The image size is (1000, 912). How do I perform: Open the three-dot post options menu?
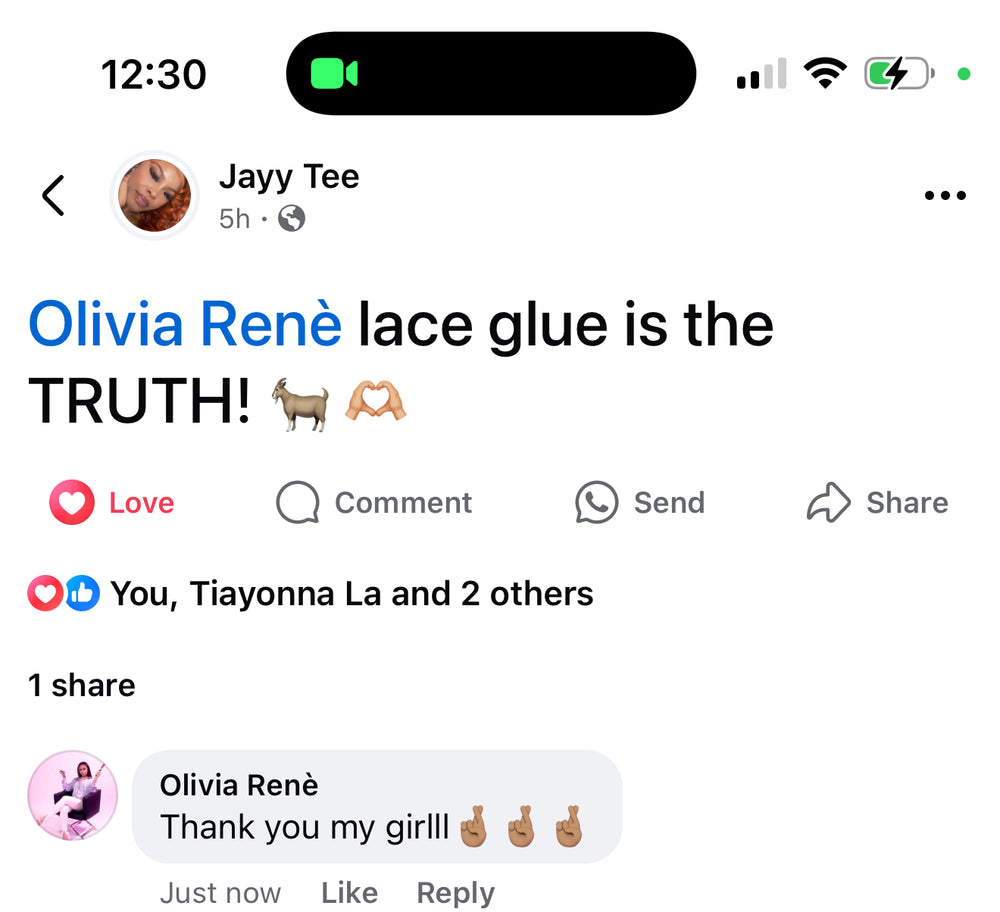(945, 195)
